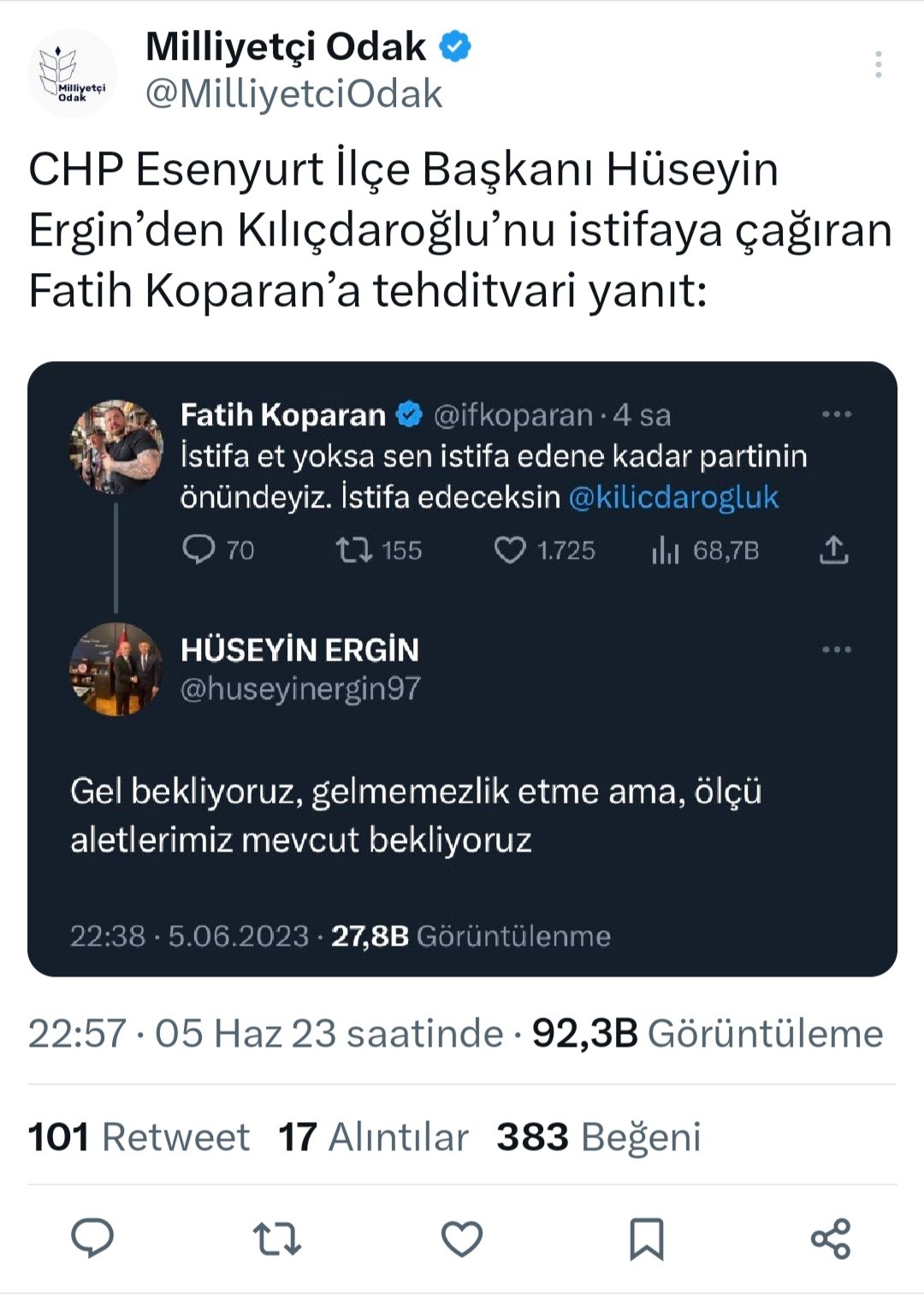Bookmark this tweet

click(646, 1238)
